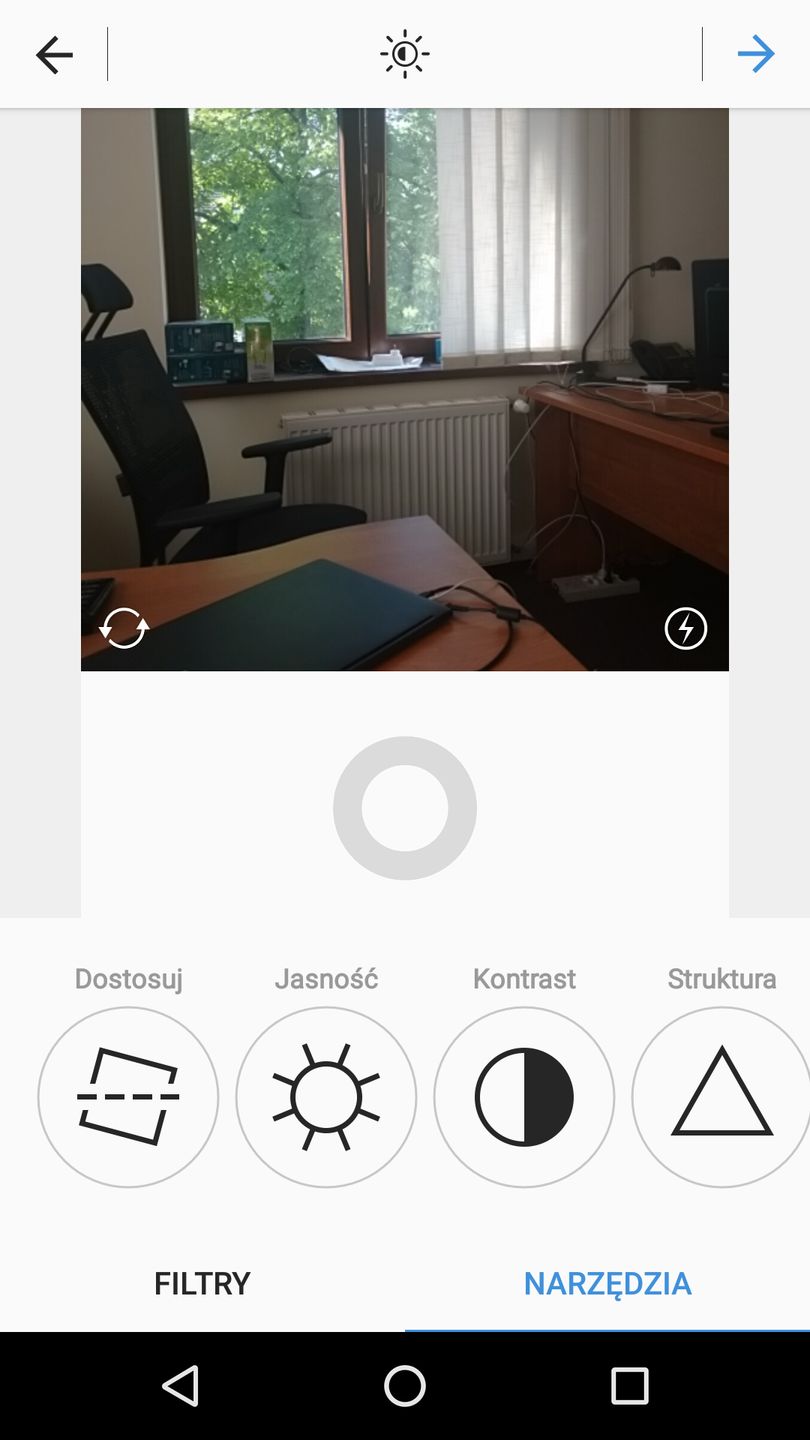The height and width of the screenshot is (1440, 810).
Task: Proceed with the blue forward arrow
Action: (756, 54)
